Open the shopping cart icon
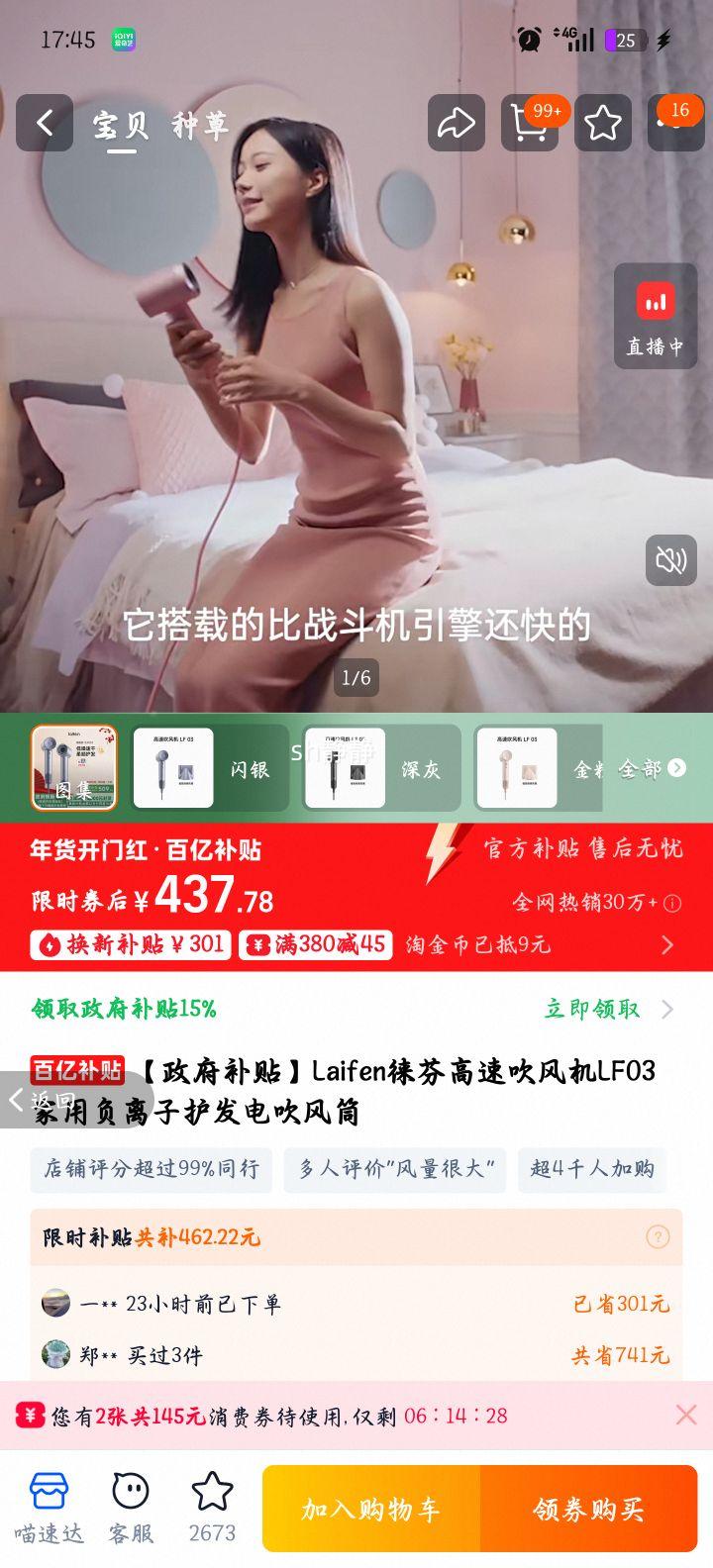 530,123
